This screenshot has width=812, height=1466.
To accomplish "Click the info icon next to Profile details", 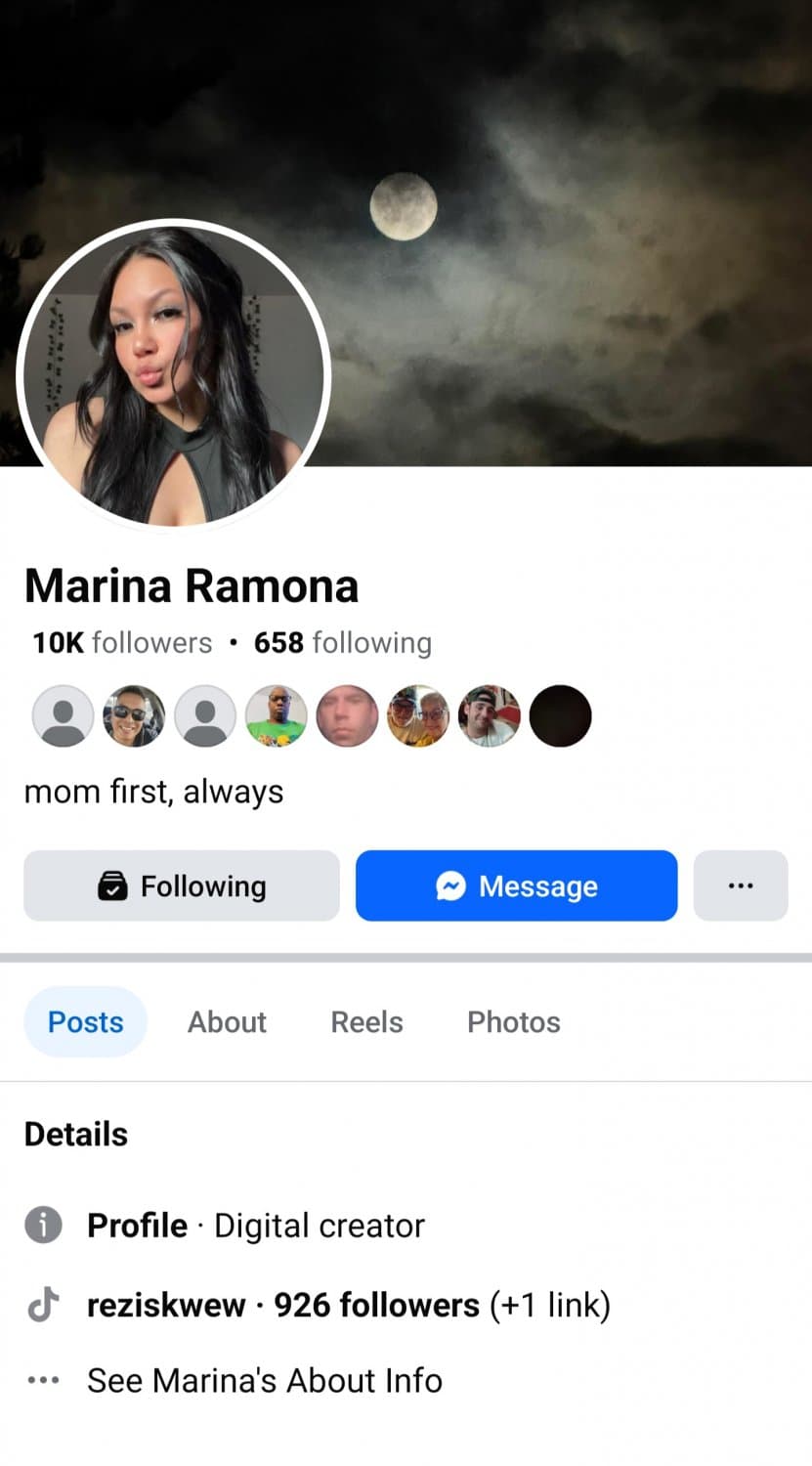I will pos(42,1225).
